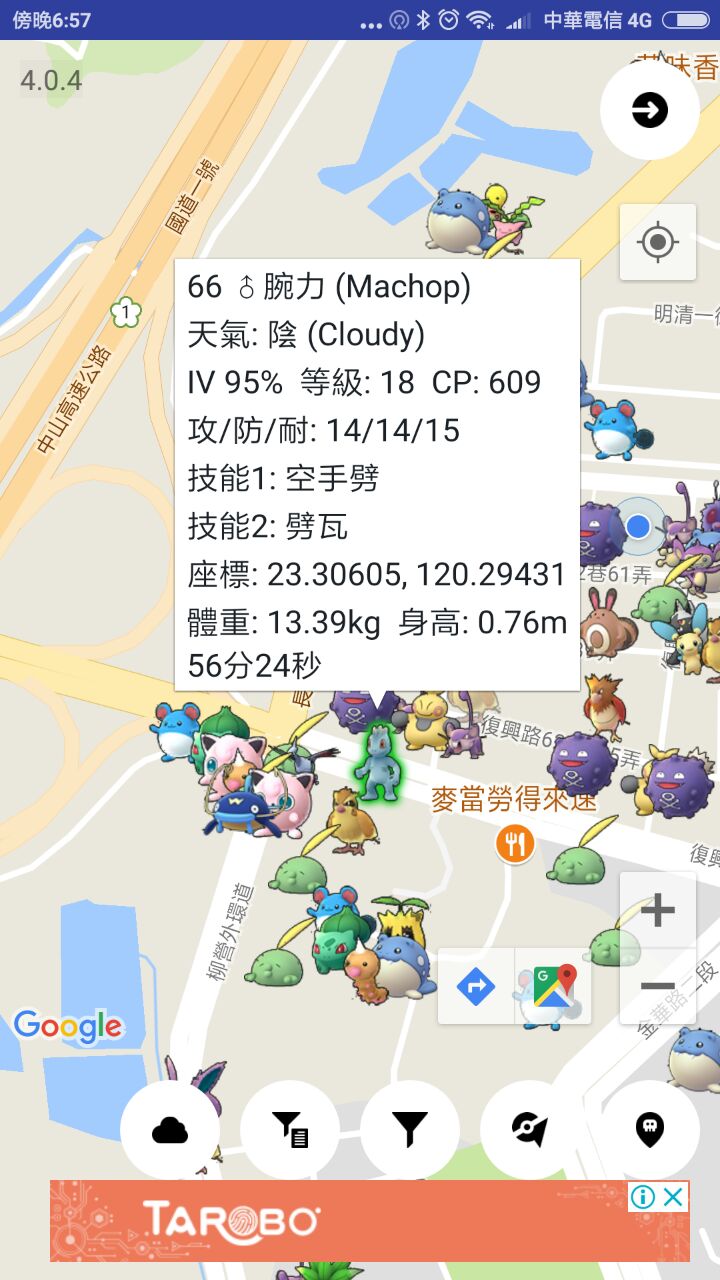Tap the radar scan button

coord(530,1130)
